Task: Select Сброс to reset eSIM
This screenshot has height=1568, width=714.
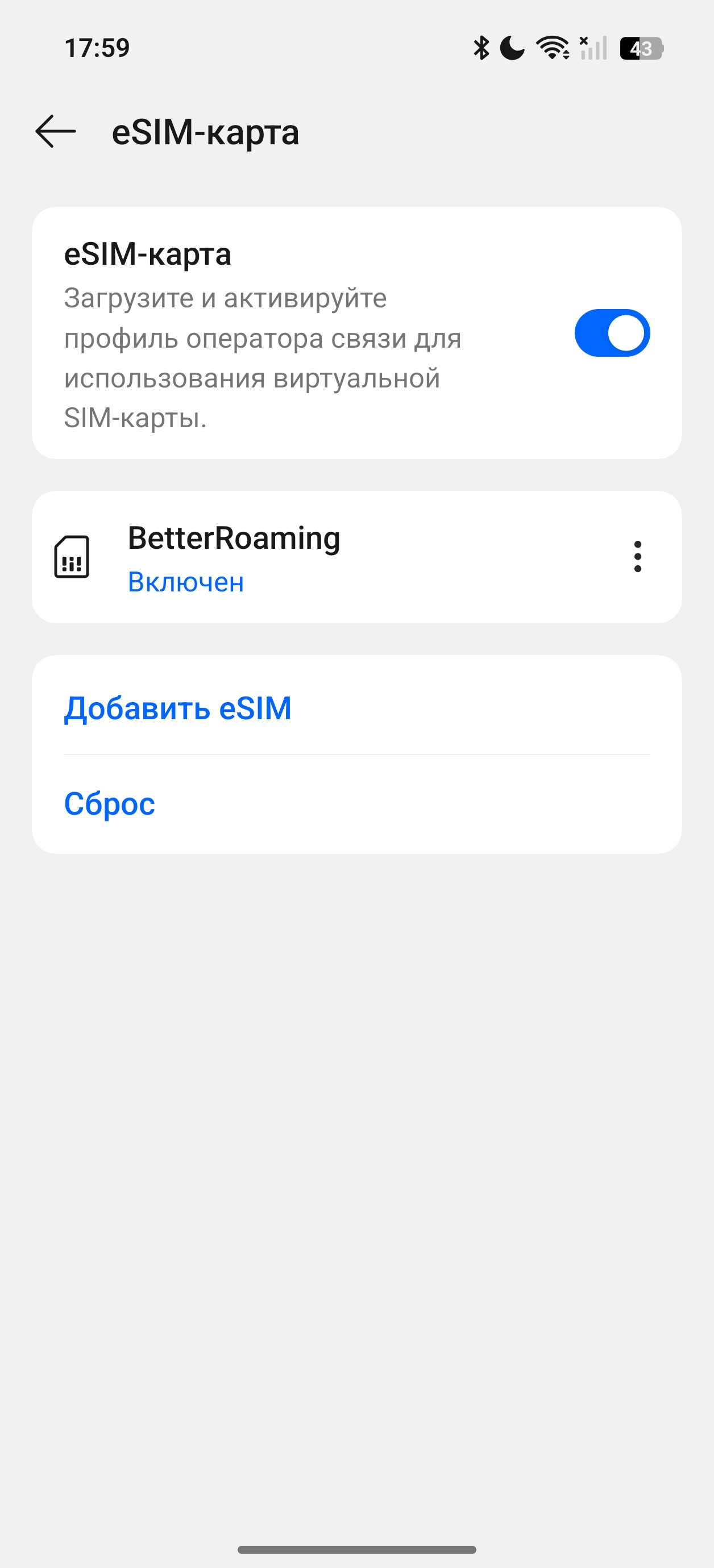Action: point(110,803)
